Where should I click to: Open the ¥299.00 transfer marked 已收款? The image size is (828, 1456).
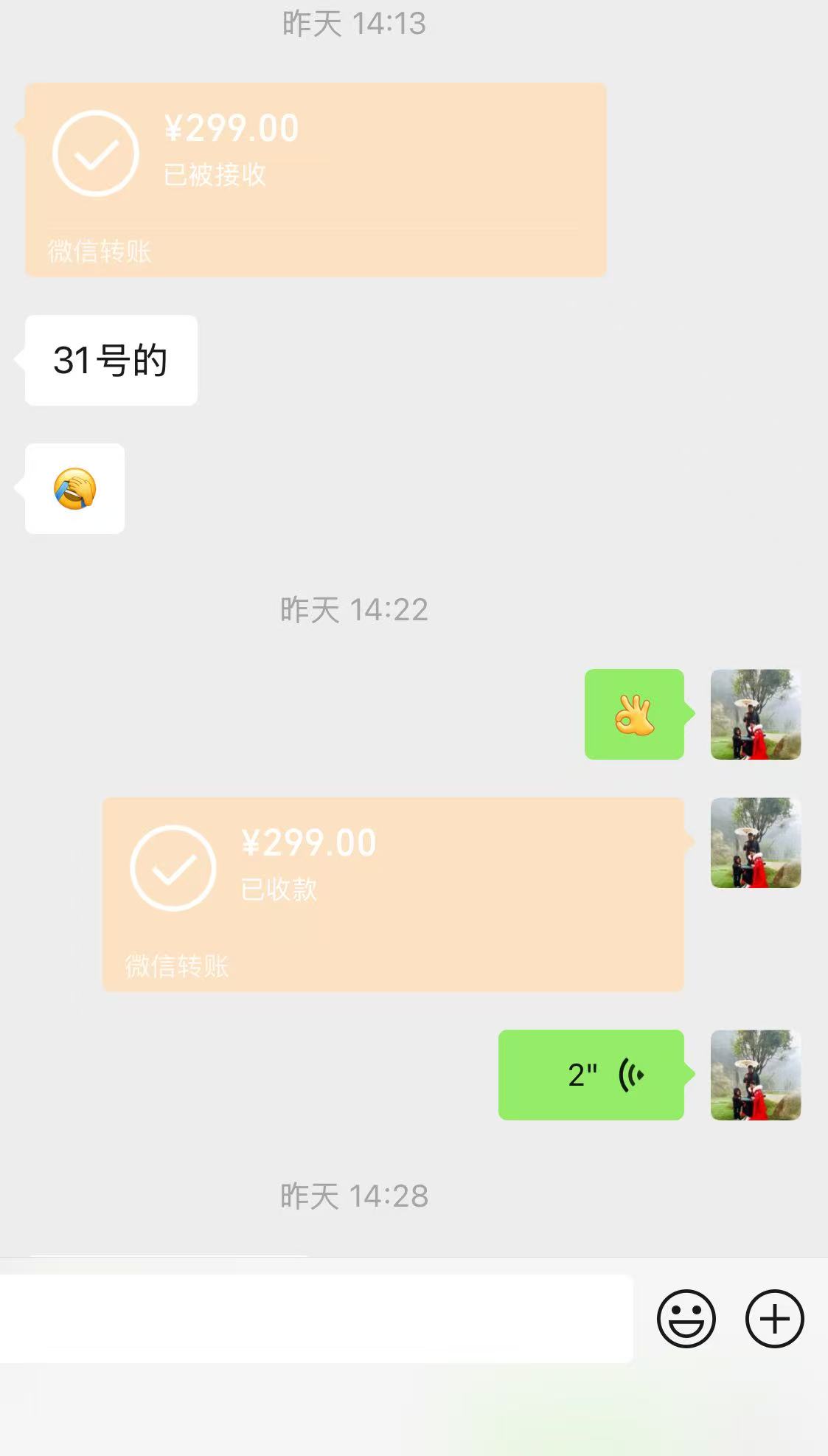pyautogui.click(x=393, y=894)
